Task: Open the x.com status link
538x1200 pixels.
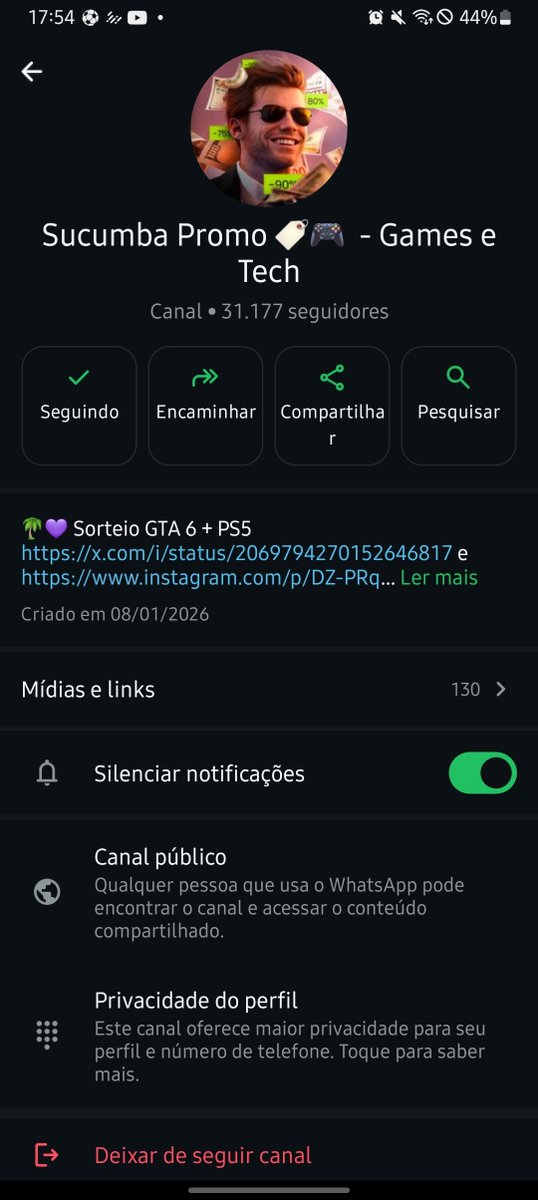Action: pos(237,552)
